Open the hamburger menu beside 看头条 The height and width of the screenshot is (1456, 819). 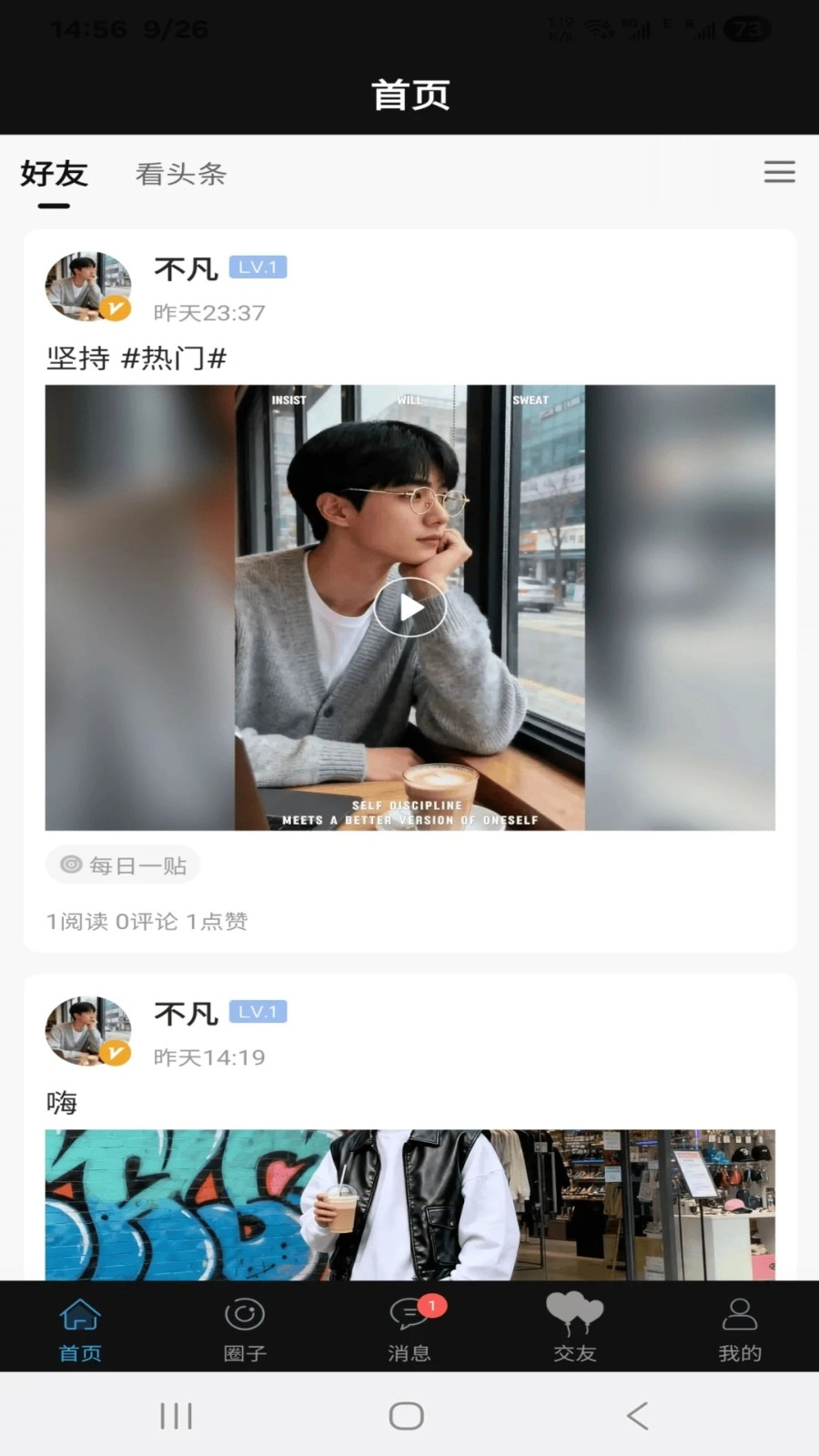[x=779, y=171]
